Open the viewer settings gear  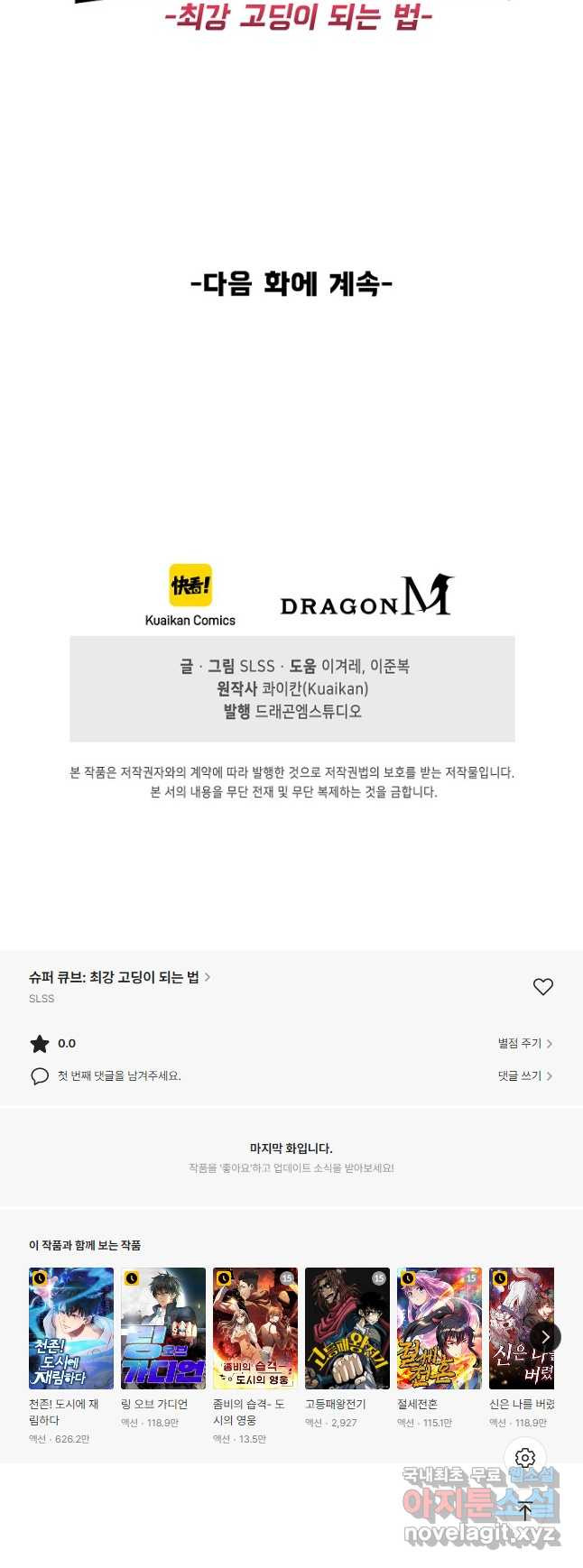525,1457
